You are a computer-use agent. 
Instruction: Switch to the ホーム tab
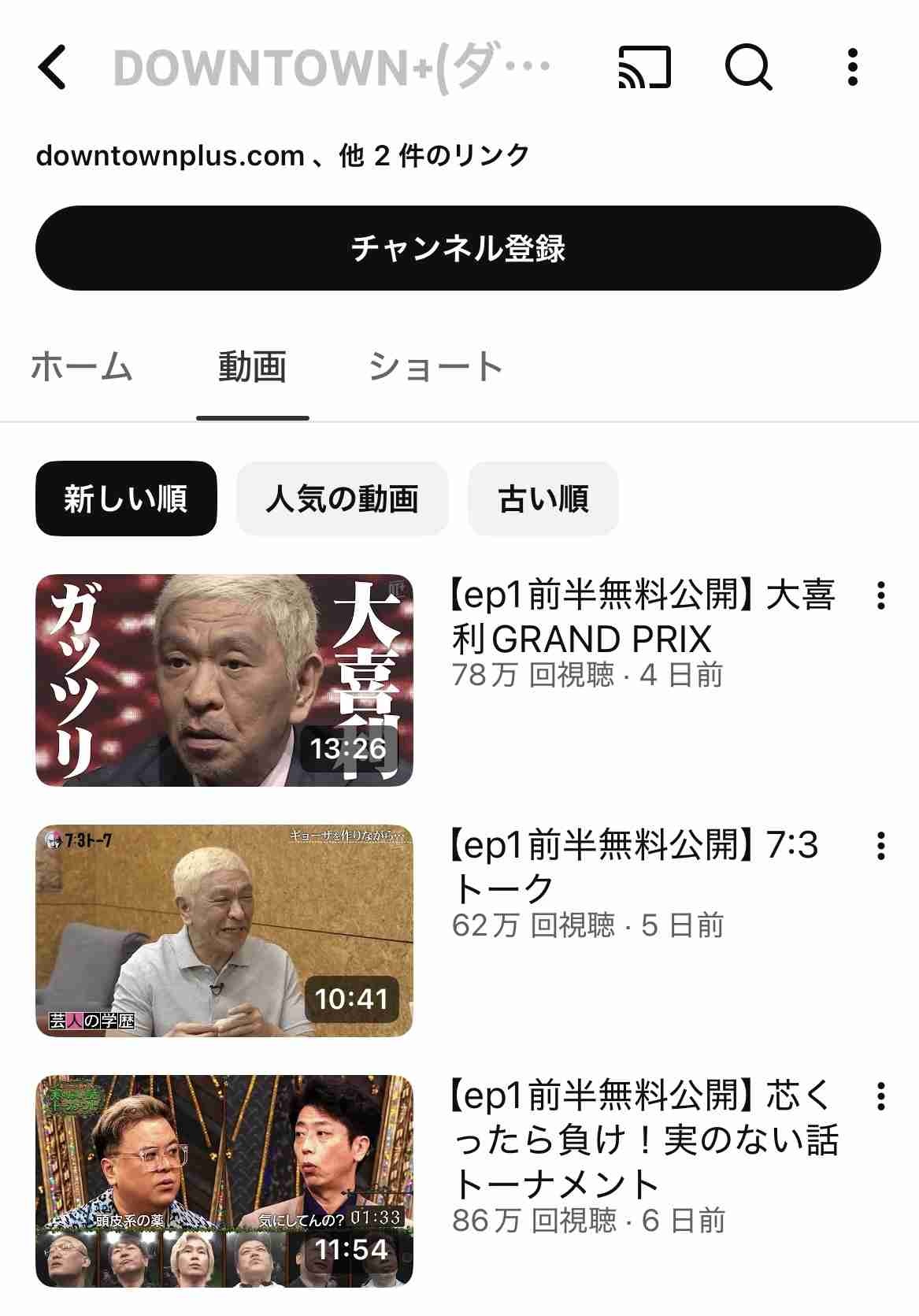(82, 367)
